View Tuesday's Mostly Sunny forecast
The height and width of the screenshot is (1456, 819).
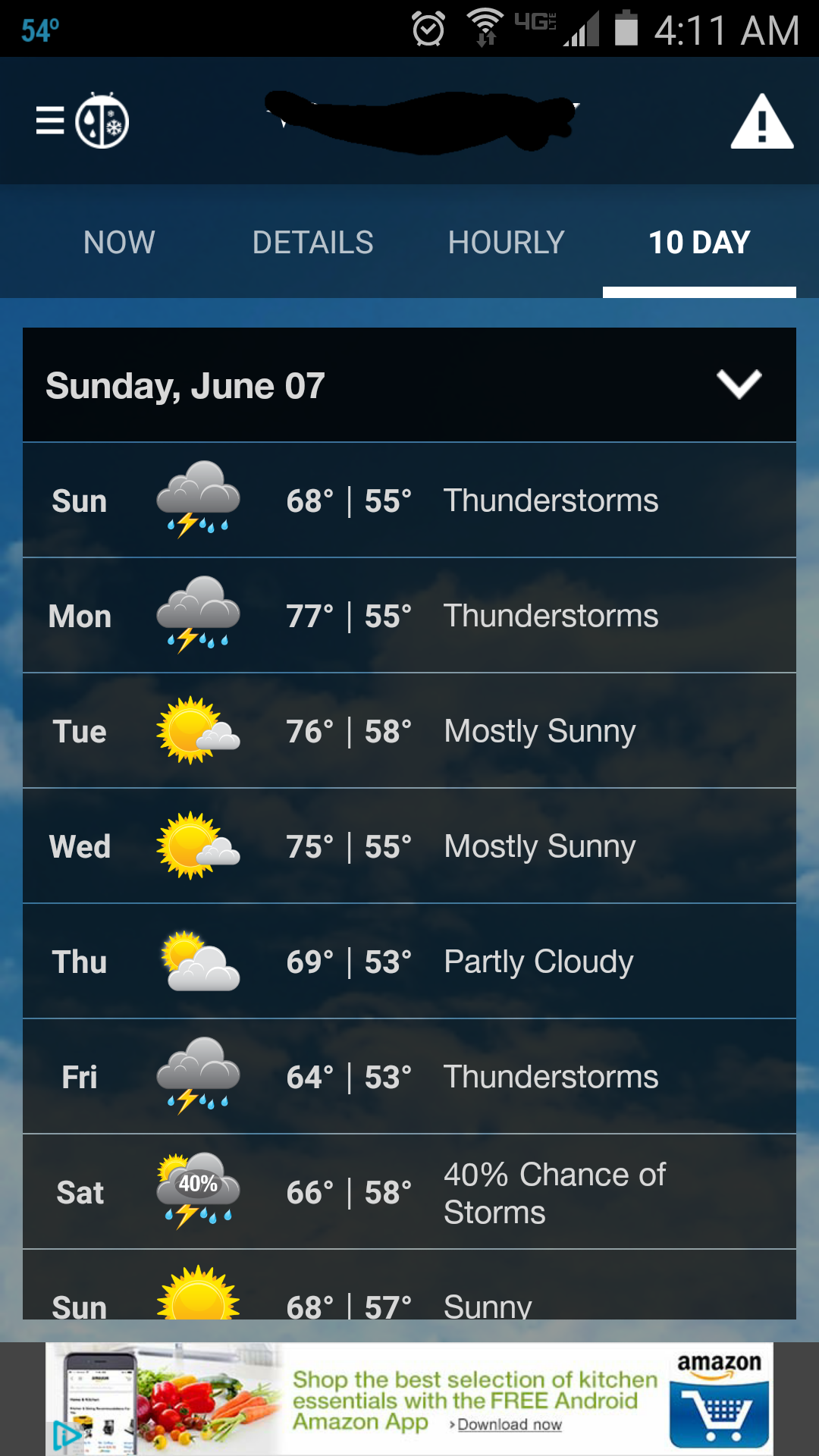[409, 731]
